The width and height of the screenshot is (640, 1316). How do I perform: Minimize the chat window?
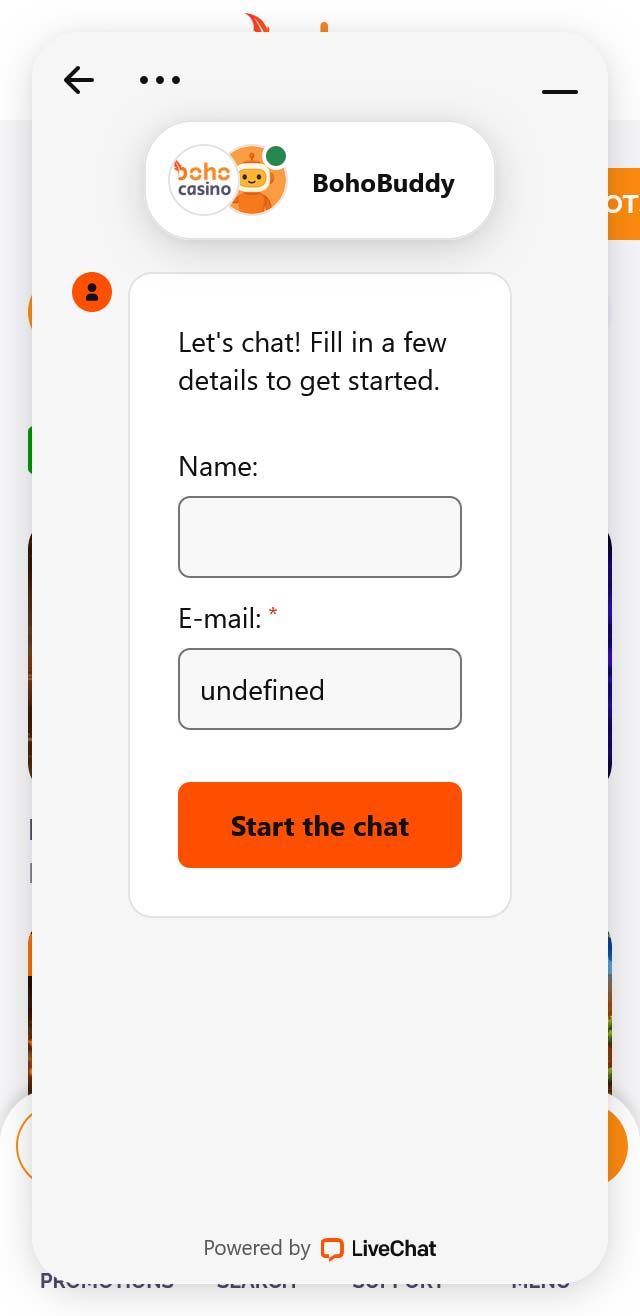point(560,91)
